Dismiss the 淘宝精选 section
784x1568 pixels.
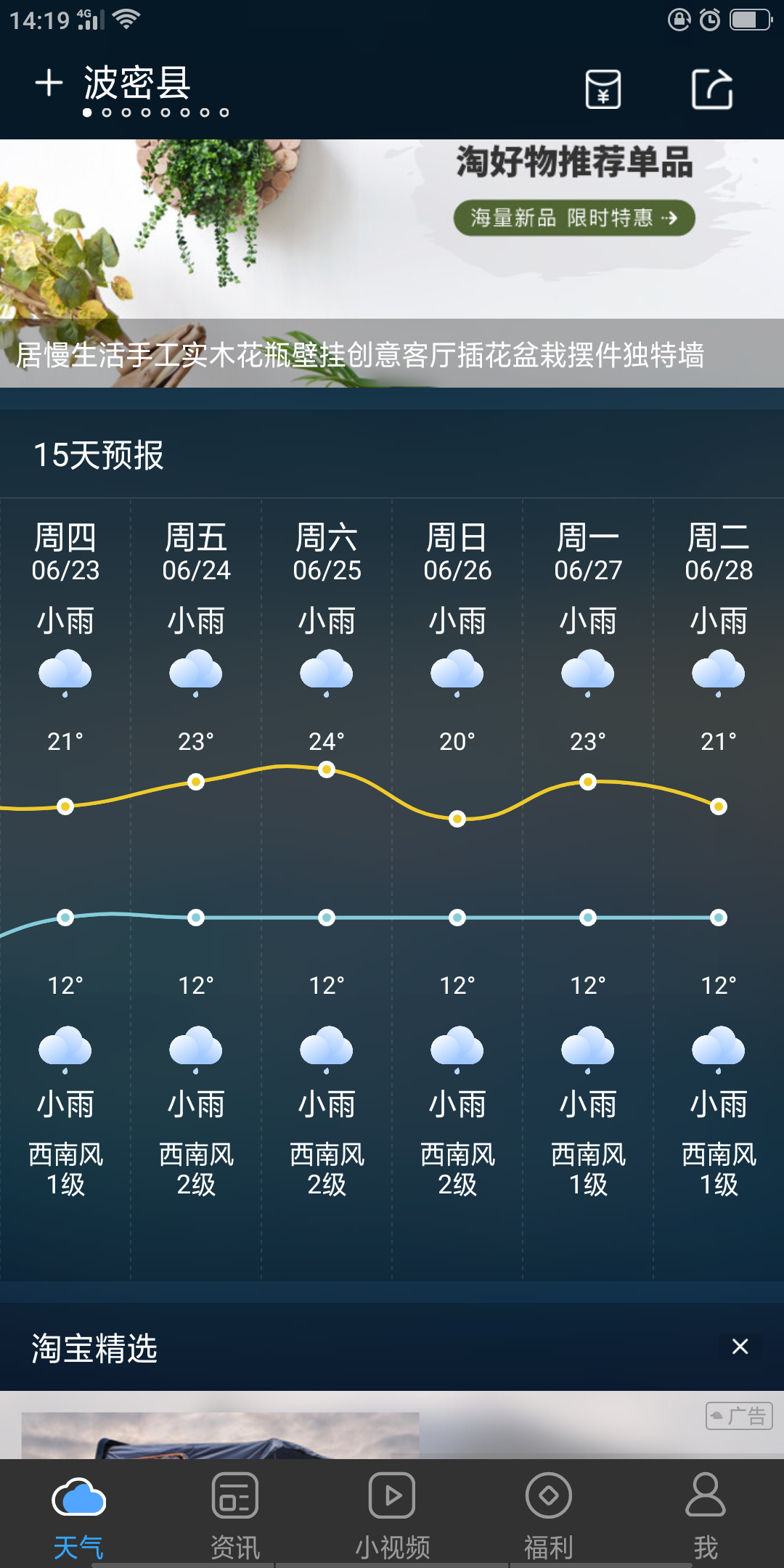pyautogui.click(x=740, y=1347)
